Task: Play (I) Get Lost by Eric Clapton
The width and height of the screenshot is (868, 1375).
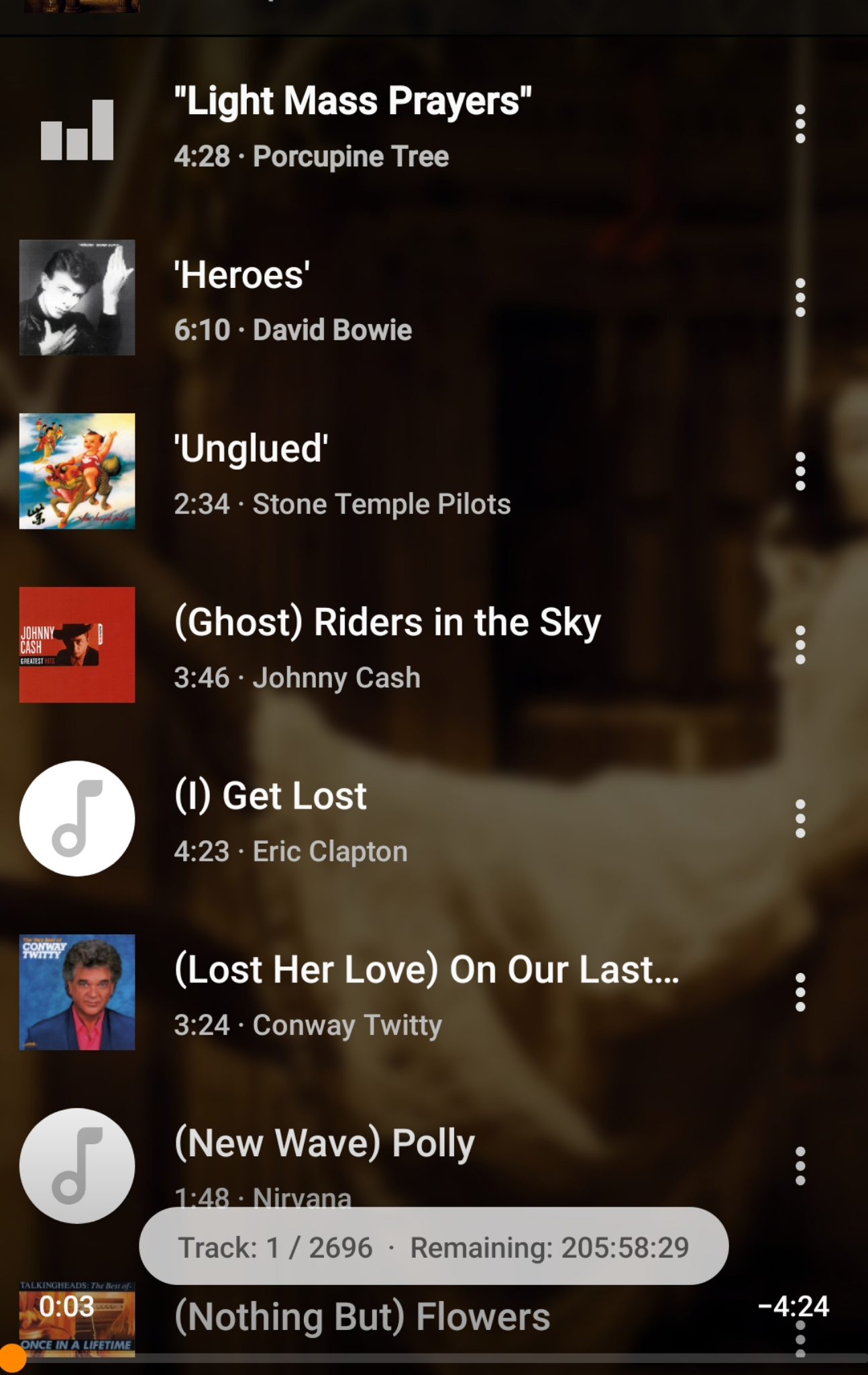Action: coord(402,820)
